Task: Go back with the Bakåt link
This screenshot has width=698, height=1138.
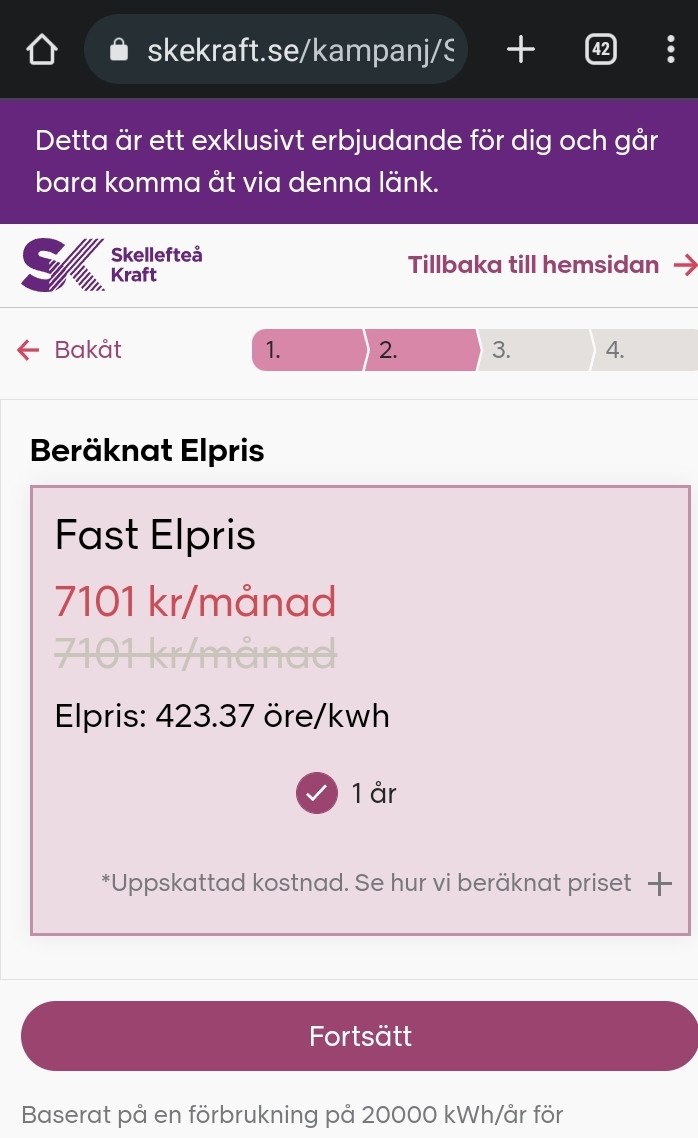Action: point(70,350)
